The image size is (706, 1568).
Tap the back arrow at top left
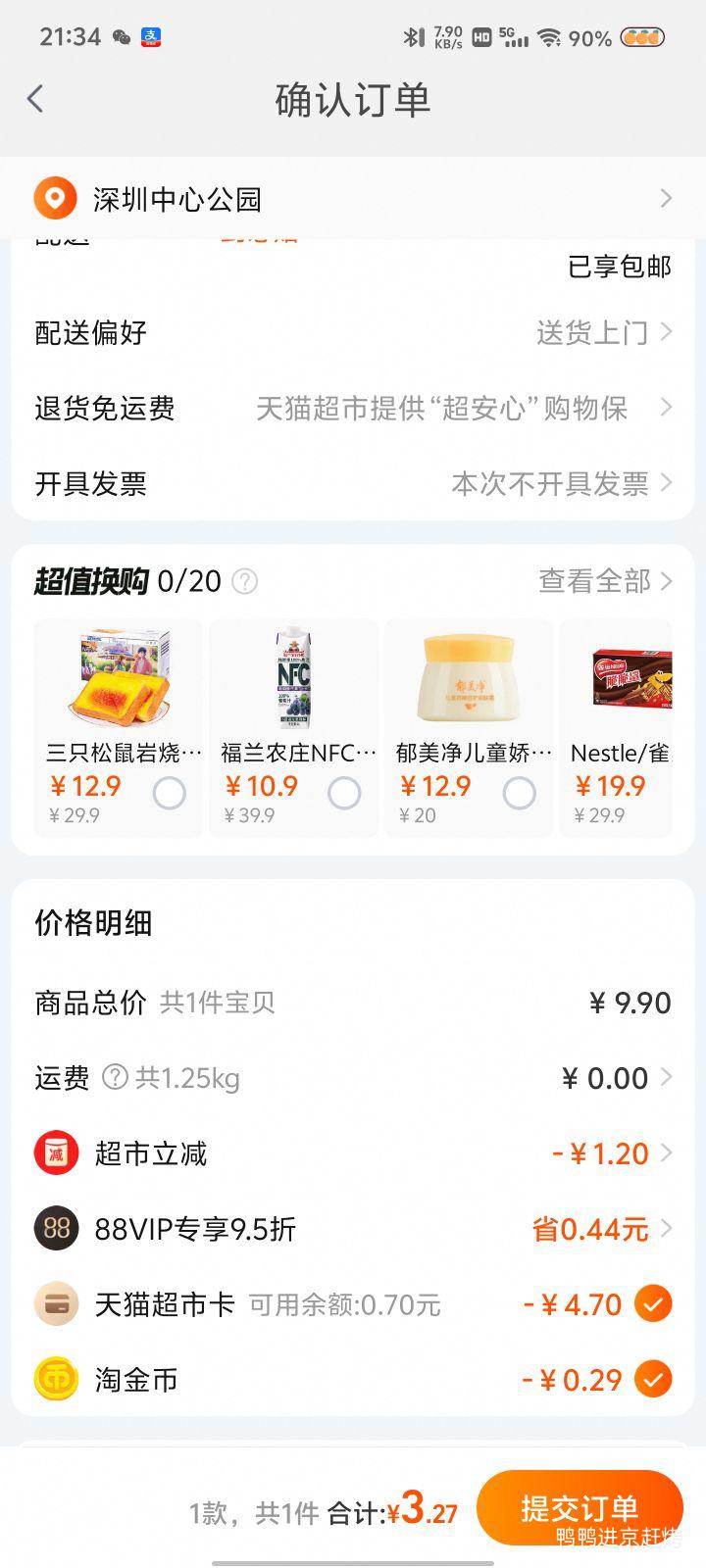click(x=36, y=99)
